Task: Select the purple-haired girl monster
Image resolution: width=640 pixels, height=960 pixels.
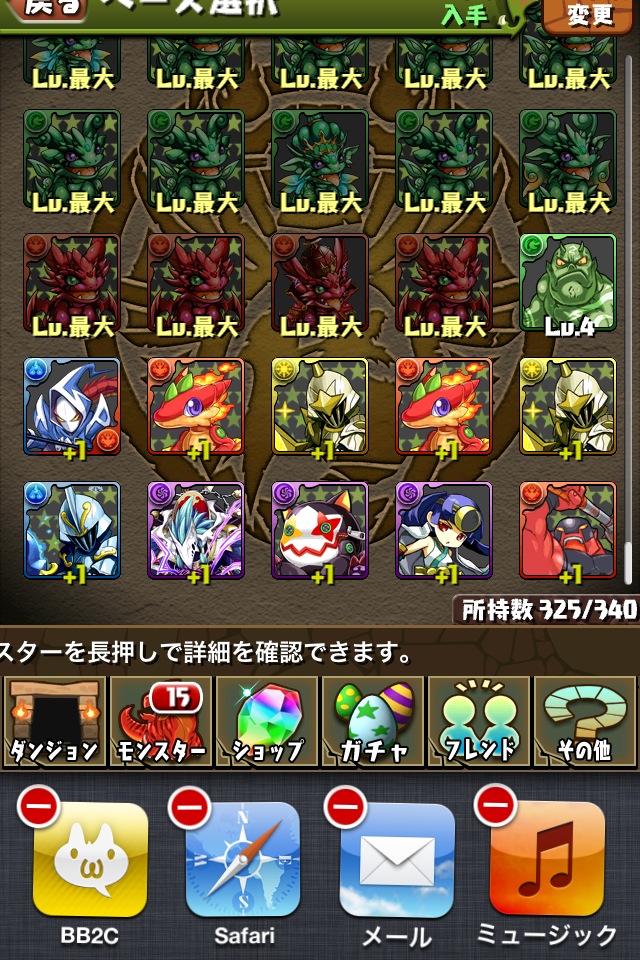Action: click(x=443, y=531)
